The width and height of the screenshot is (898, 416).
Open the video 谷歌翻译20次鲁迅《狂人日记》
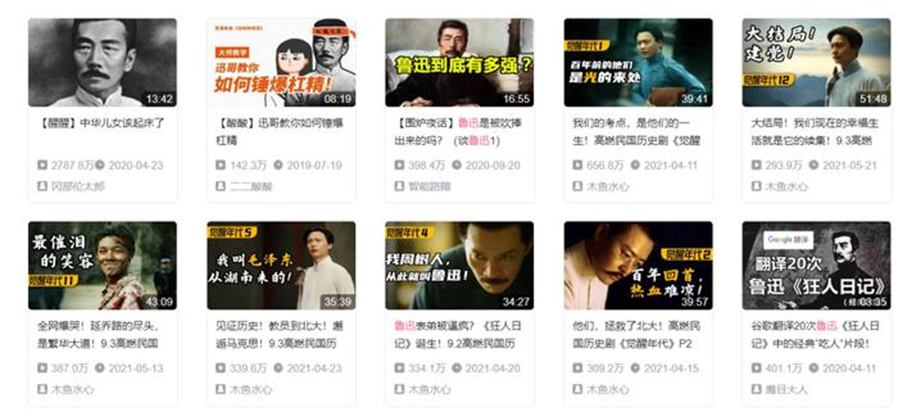point(816,265)
